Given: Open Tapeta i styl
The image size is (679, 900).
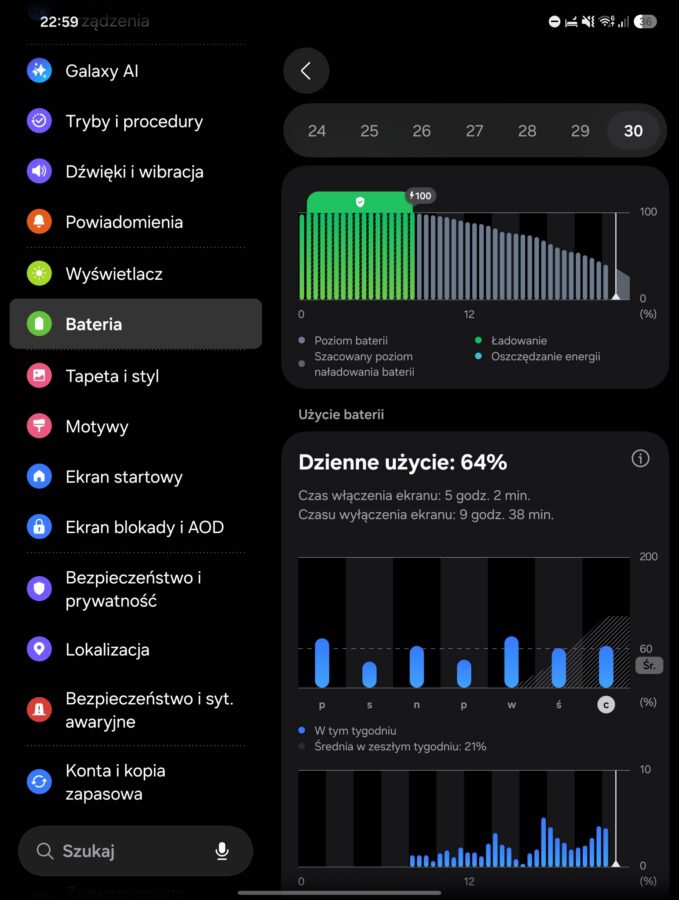Looking at the screenshot, I should 135,376.
